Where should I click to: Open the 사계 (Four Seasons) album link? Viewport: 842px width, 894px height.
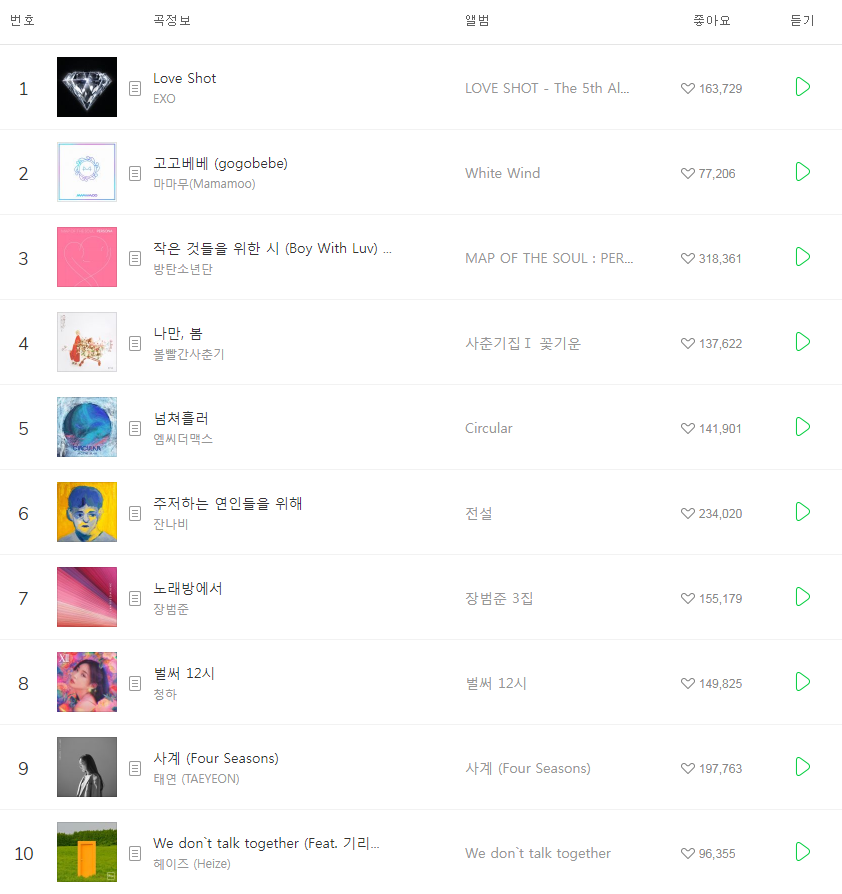527,768
